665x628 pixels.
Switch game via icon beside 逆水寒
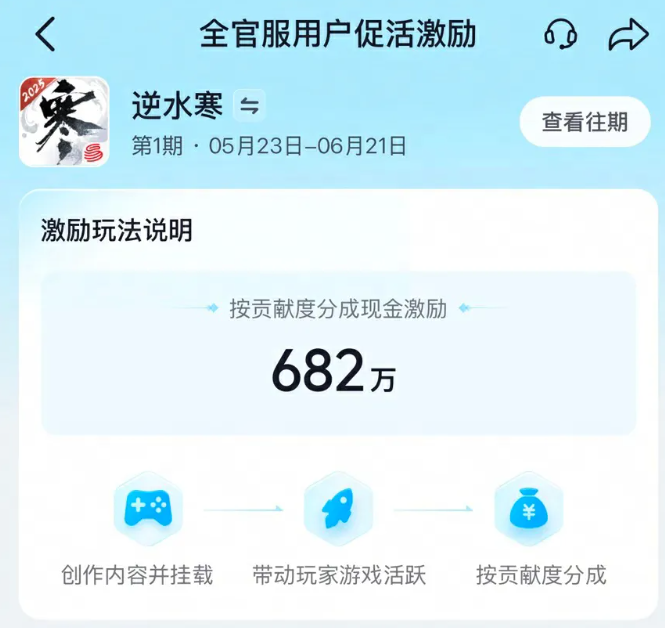(x=250, y=105)
